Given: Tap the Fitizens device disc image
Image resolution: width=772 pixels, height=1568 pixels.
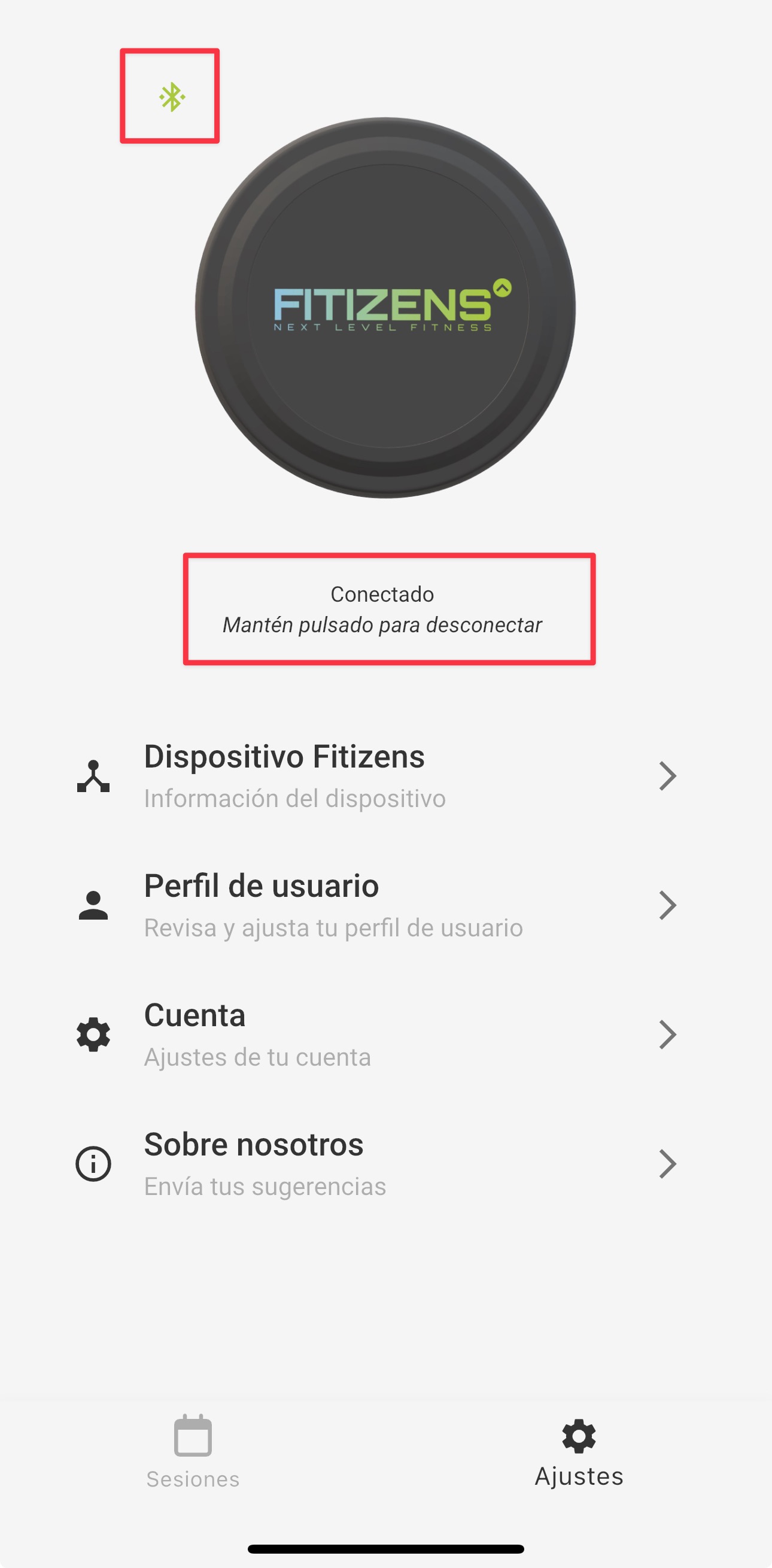Looking at the screenshot, I should (385, 308).
